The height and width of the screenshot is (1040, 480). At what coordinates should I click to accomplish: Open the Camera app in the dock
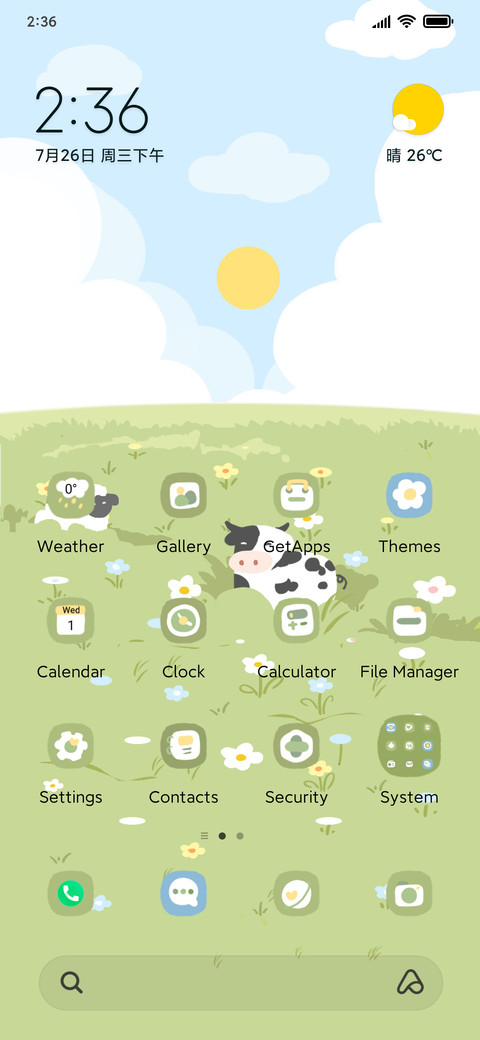tap(410, 893)
